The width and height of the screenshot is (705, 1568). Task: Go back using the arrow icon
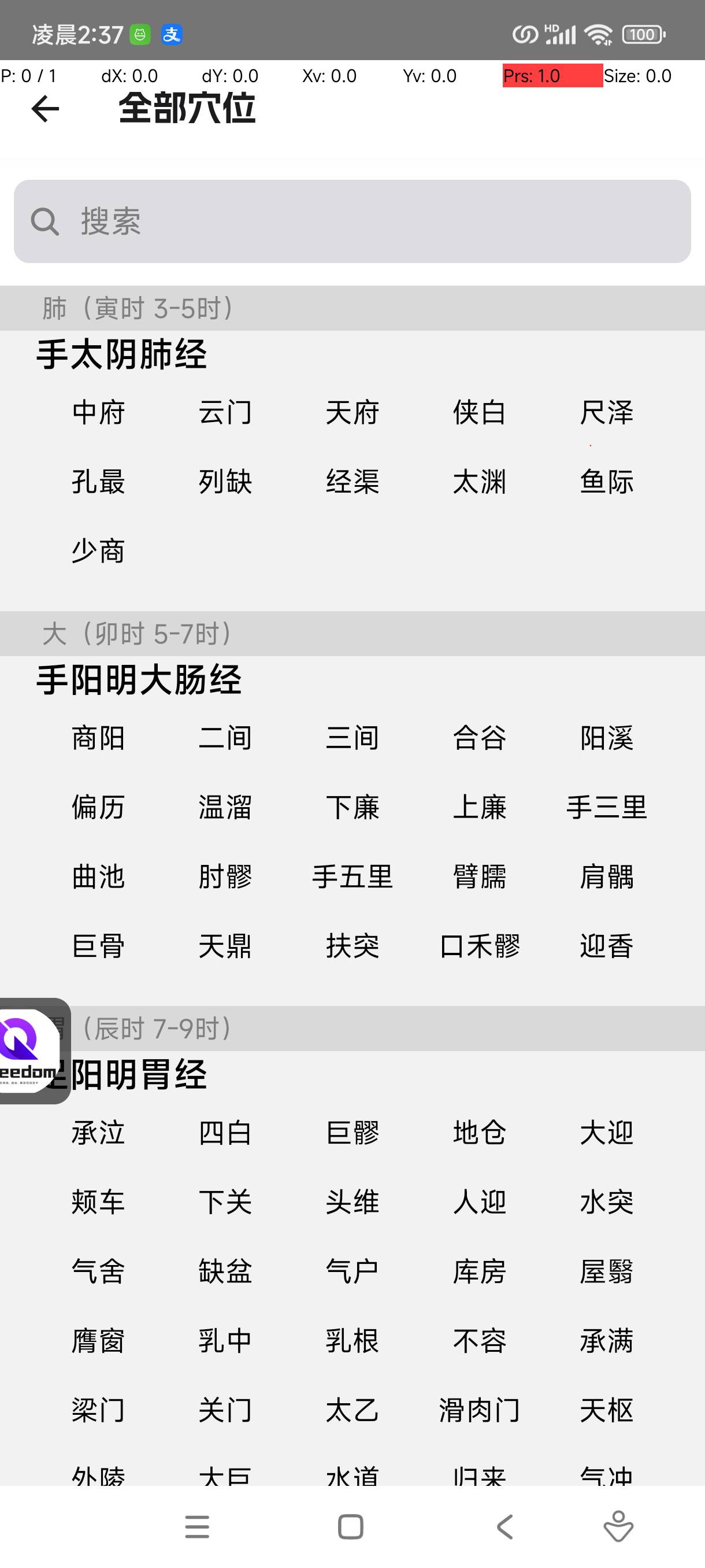pyautogui.click(x=45, y=109)
